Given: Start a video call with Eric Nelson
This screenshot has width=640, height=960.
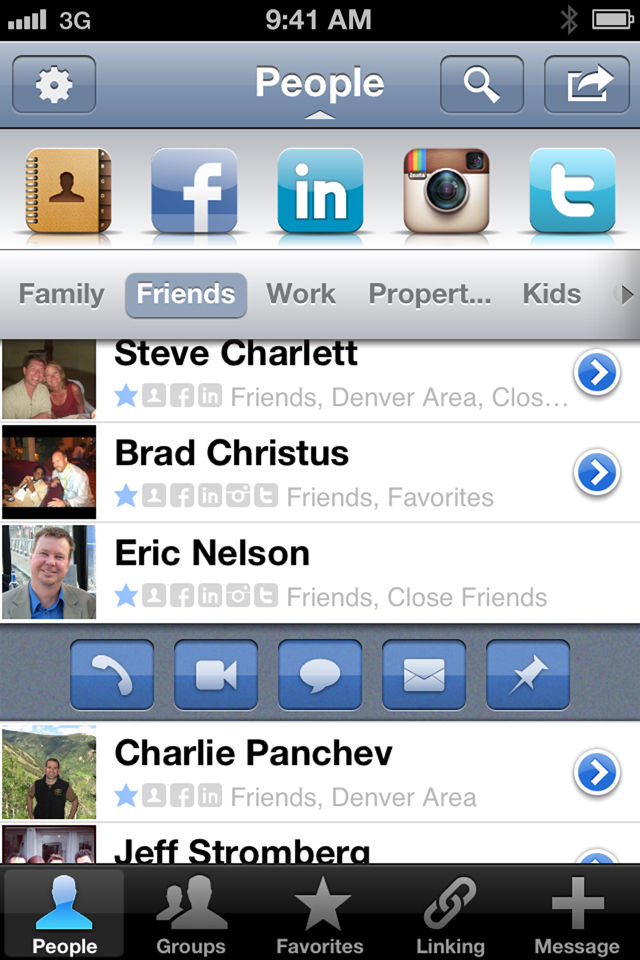Looking at the screenshot, I should coord(216,675).
